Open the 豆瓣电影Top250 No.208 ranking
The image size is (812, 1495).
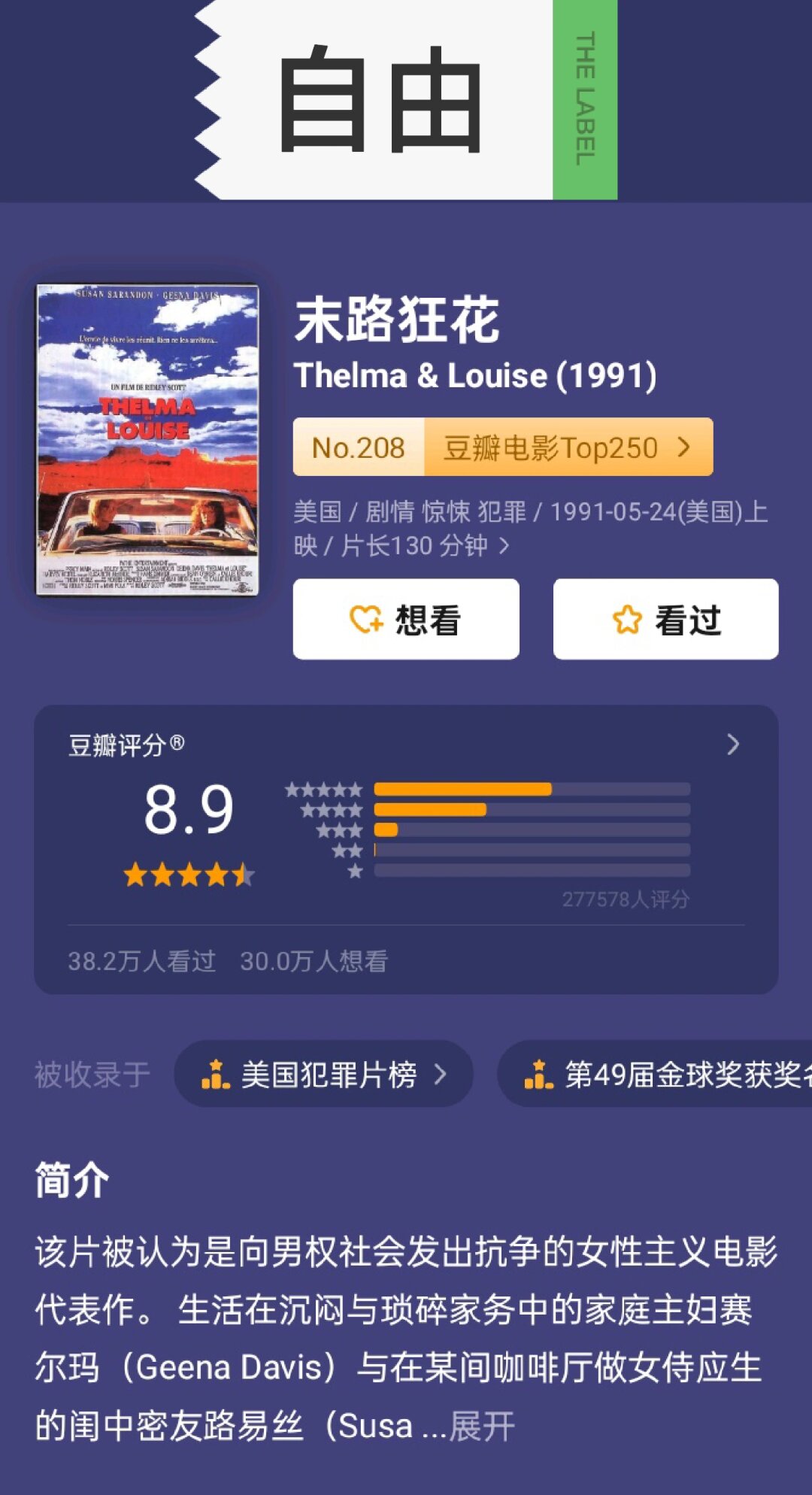coord(502,447)
